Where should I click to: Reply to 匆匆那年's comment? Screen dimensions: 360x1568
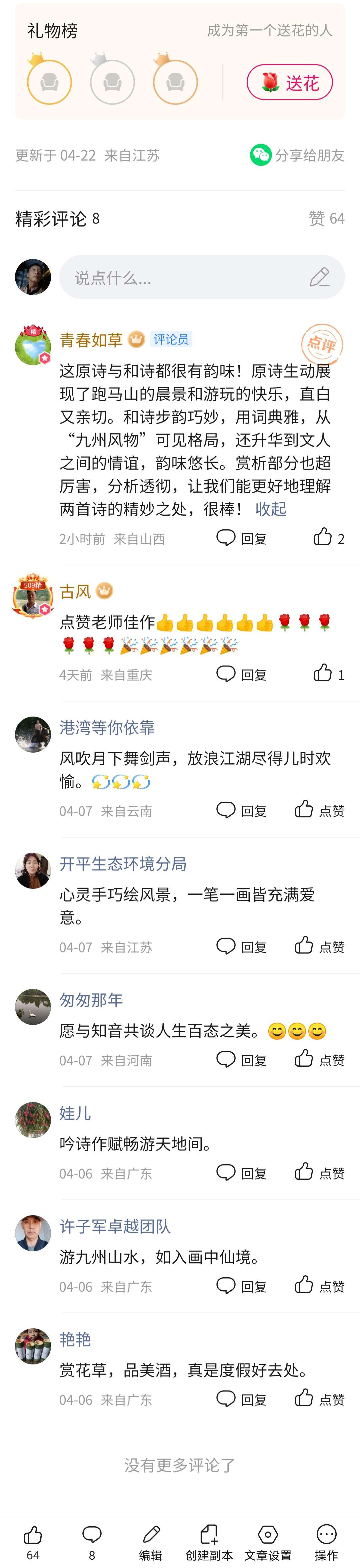point(241,1060)
